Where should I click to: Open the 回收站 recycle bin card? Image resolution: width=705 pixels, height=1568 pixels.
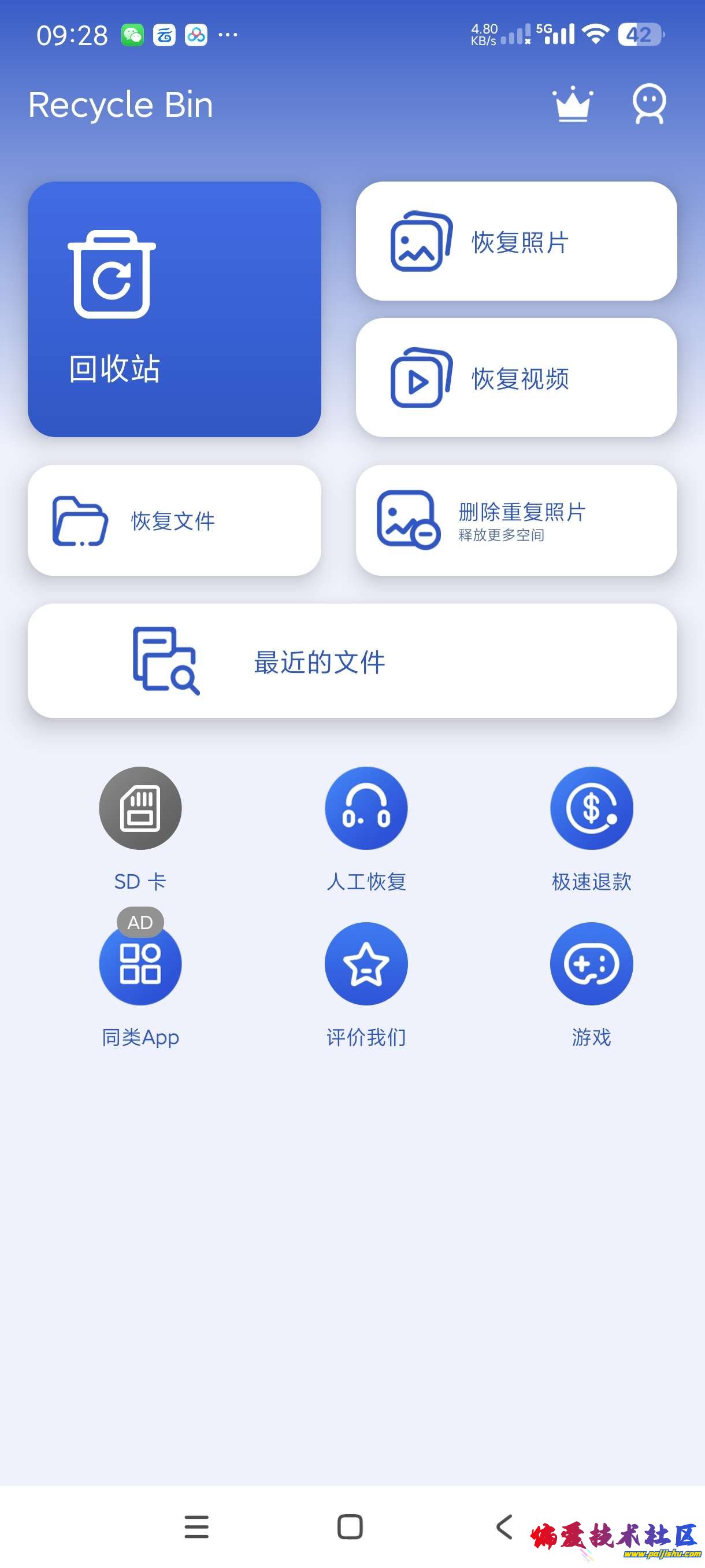(x=174, y=309)
